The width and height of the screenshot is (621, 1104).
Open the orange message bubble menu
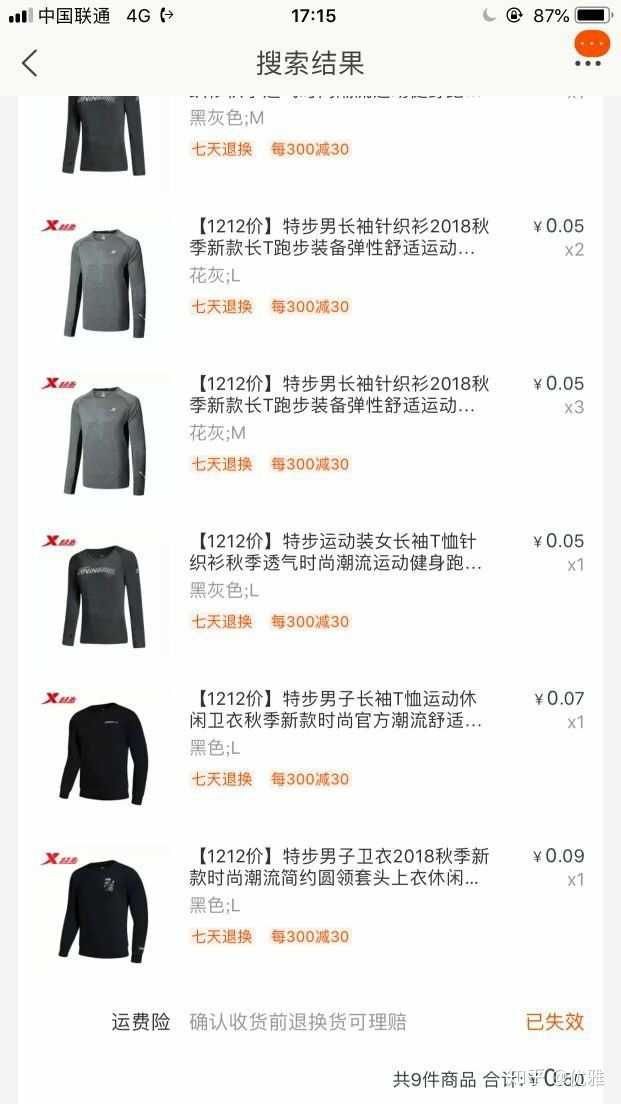tap(590, 46)
